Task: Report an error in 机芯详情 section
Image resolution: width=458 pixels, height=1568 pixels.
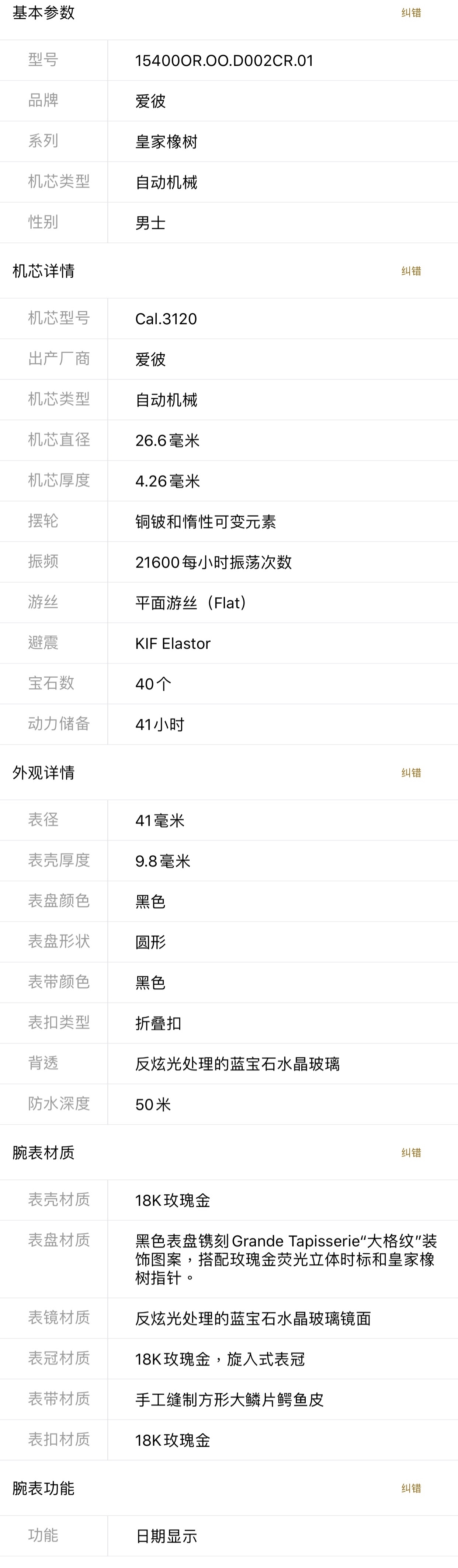Action: coord(411,272)
